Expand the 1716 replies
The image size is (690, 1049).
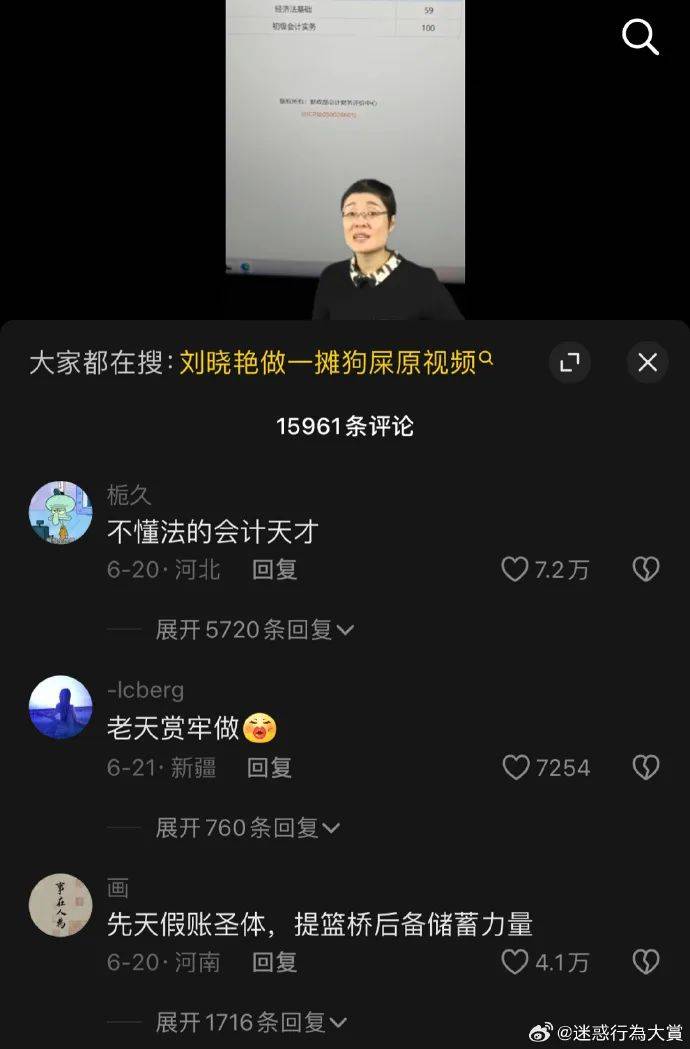[x=251, y=1023]
